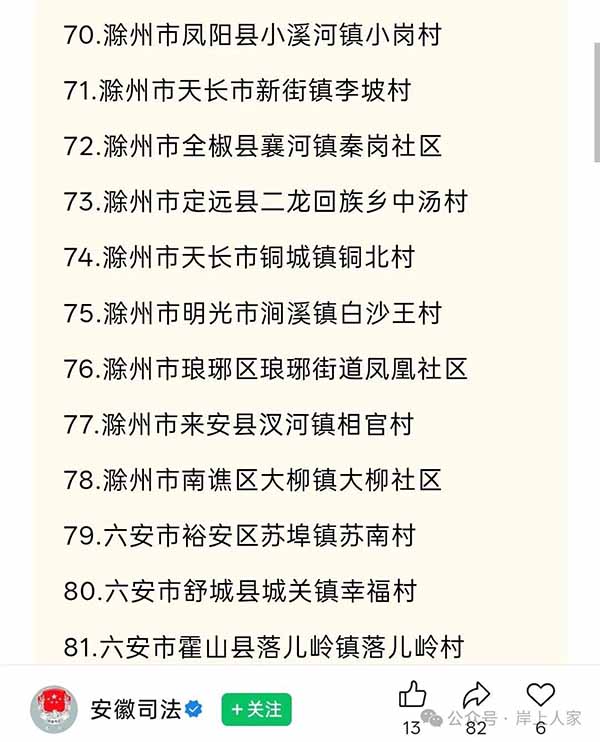600x742 pixels.
Task: Share this article
Action: pos(476,695)
